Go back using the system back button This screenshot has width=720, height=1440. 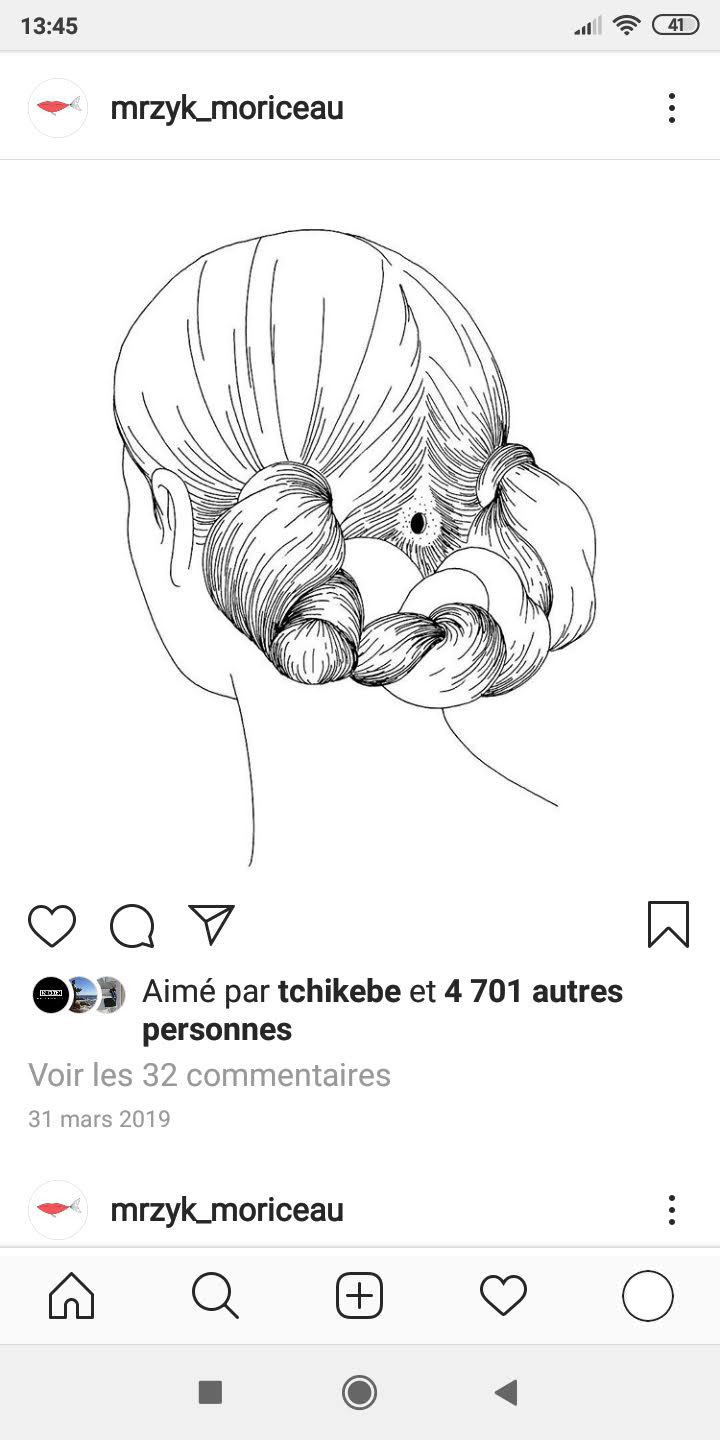(507, 1392)
